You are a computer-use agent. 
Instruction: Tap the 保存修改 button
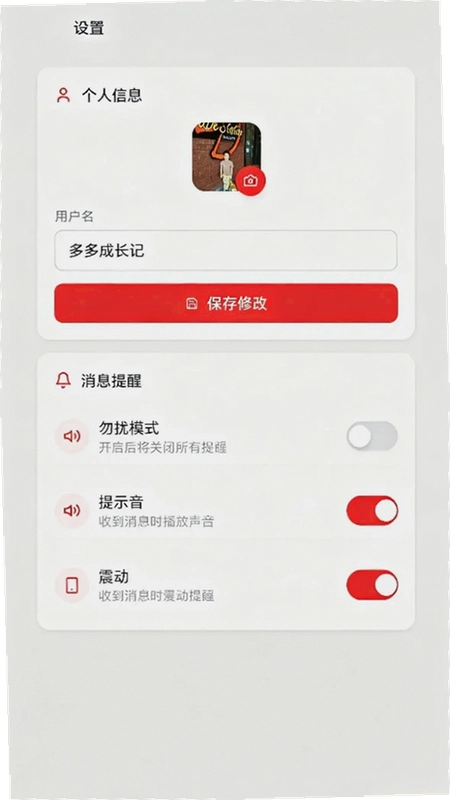tap(226, 304)
